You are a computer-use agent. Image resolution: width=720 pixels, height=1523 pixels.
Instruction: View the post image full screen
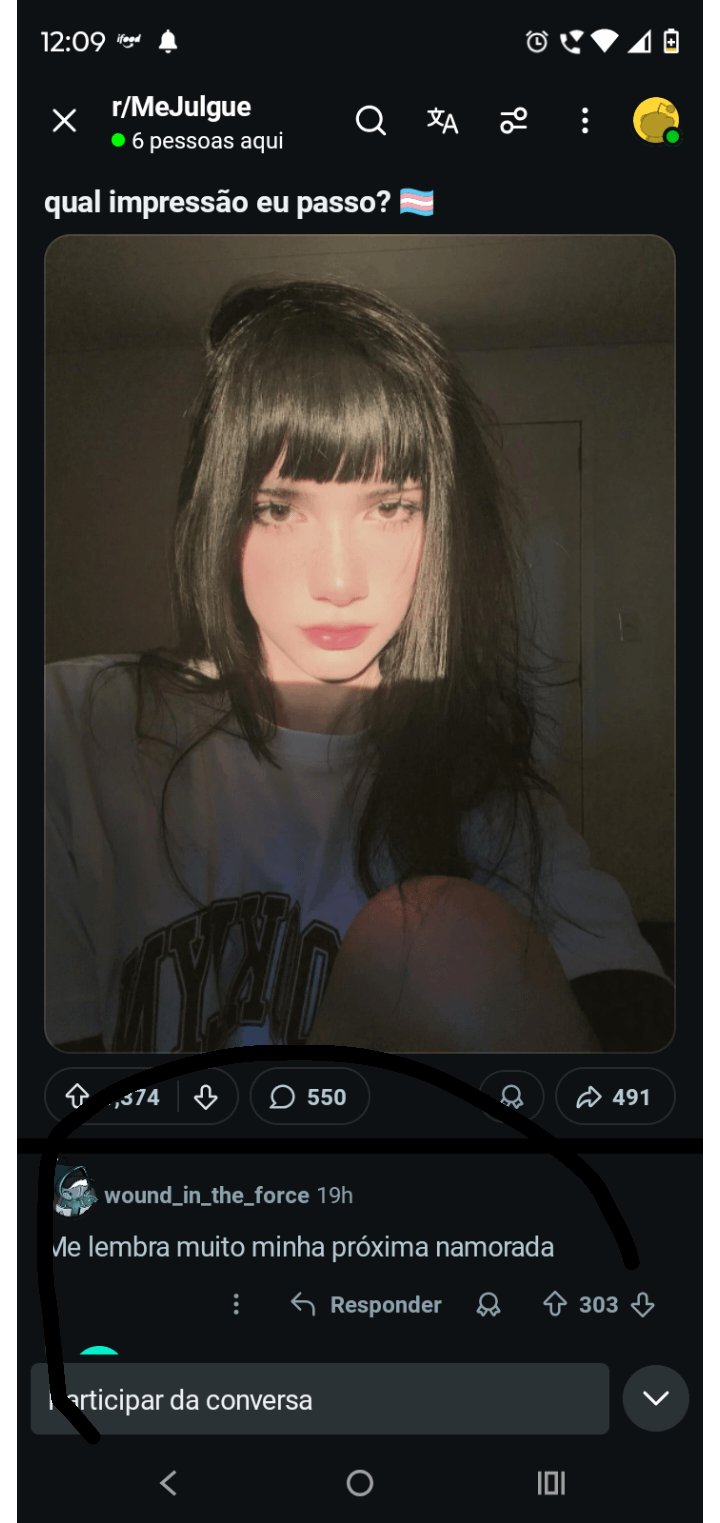click(360, 643)
